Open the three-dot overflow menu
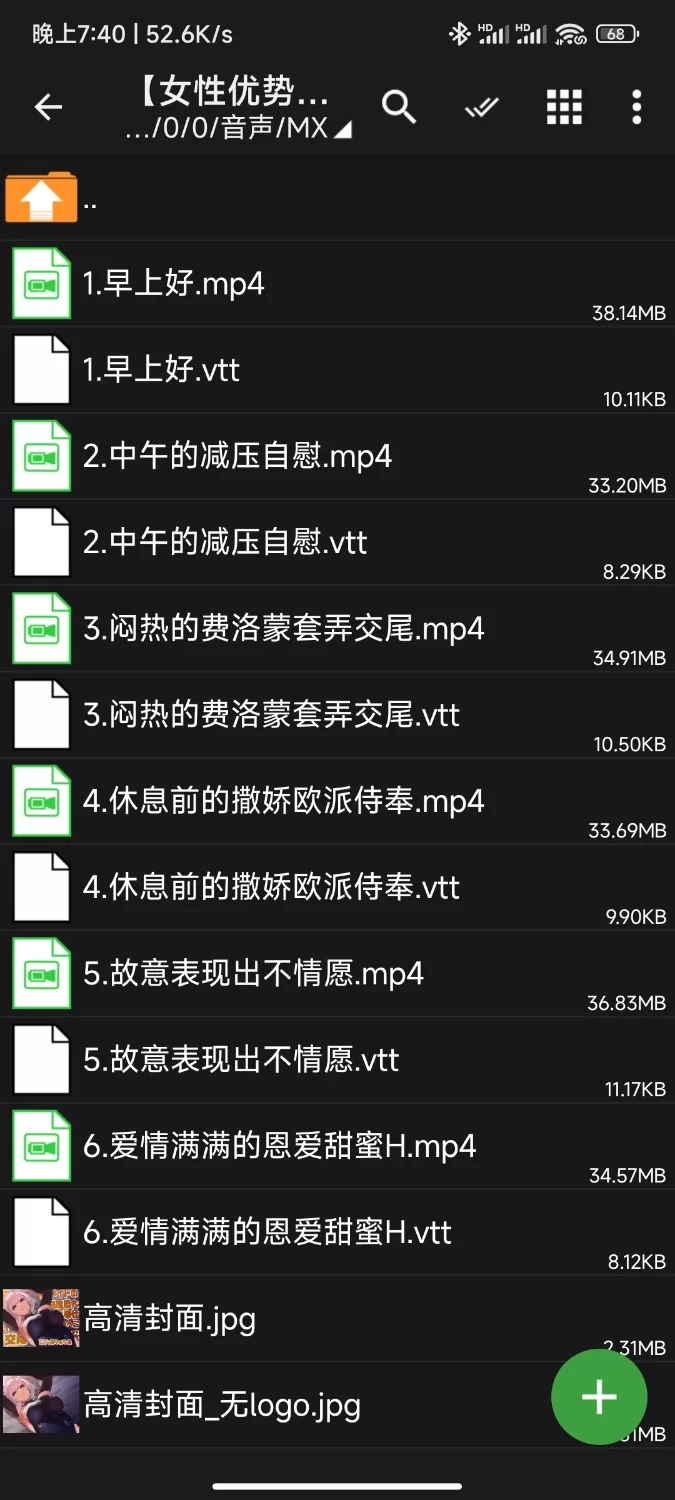The image size is (675, 1500). [636, 107]
